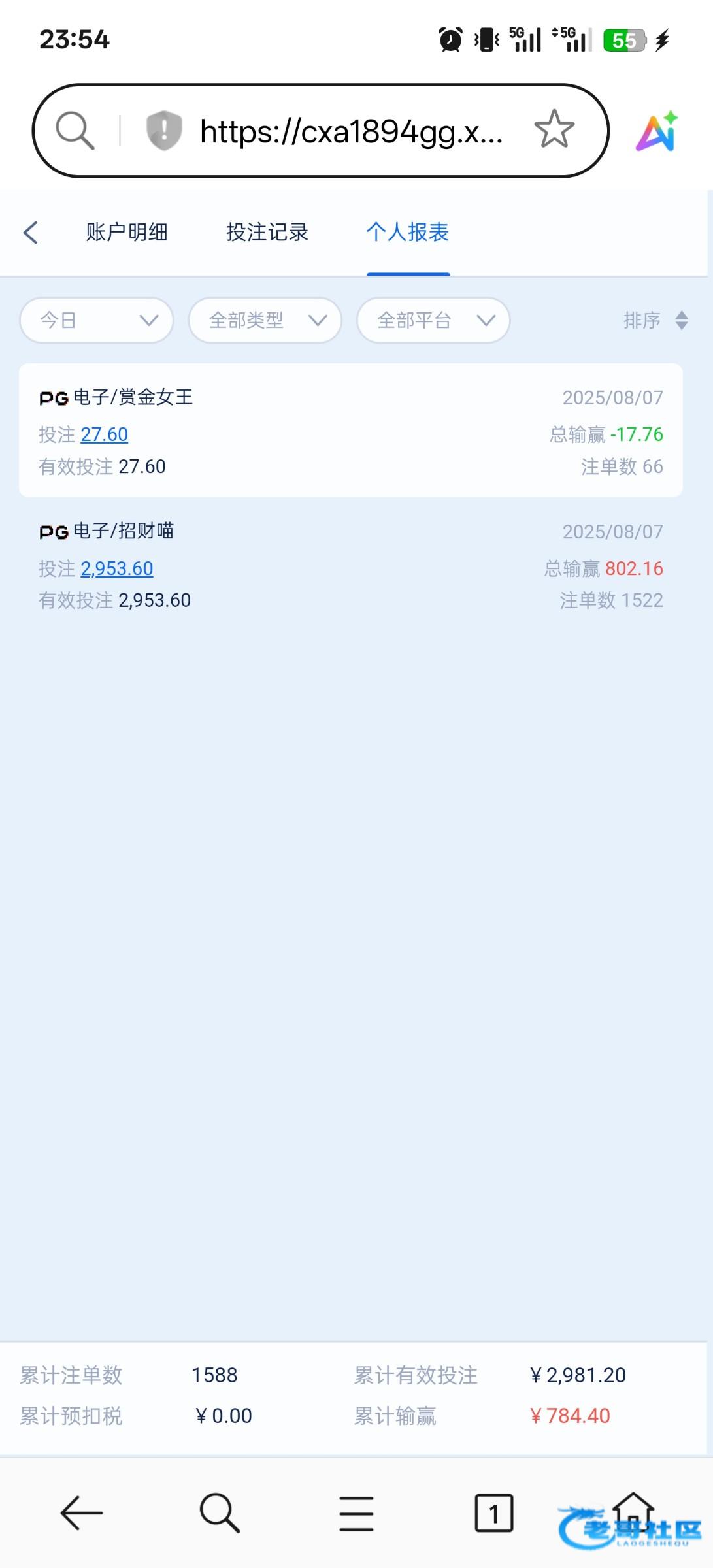Bookmark this page with the star icon

[x=554, y=129]
